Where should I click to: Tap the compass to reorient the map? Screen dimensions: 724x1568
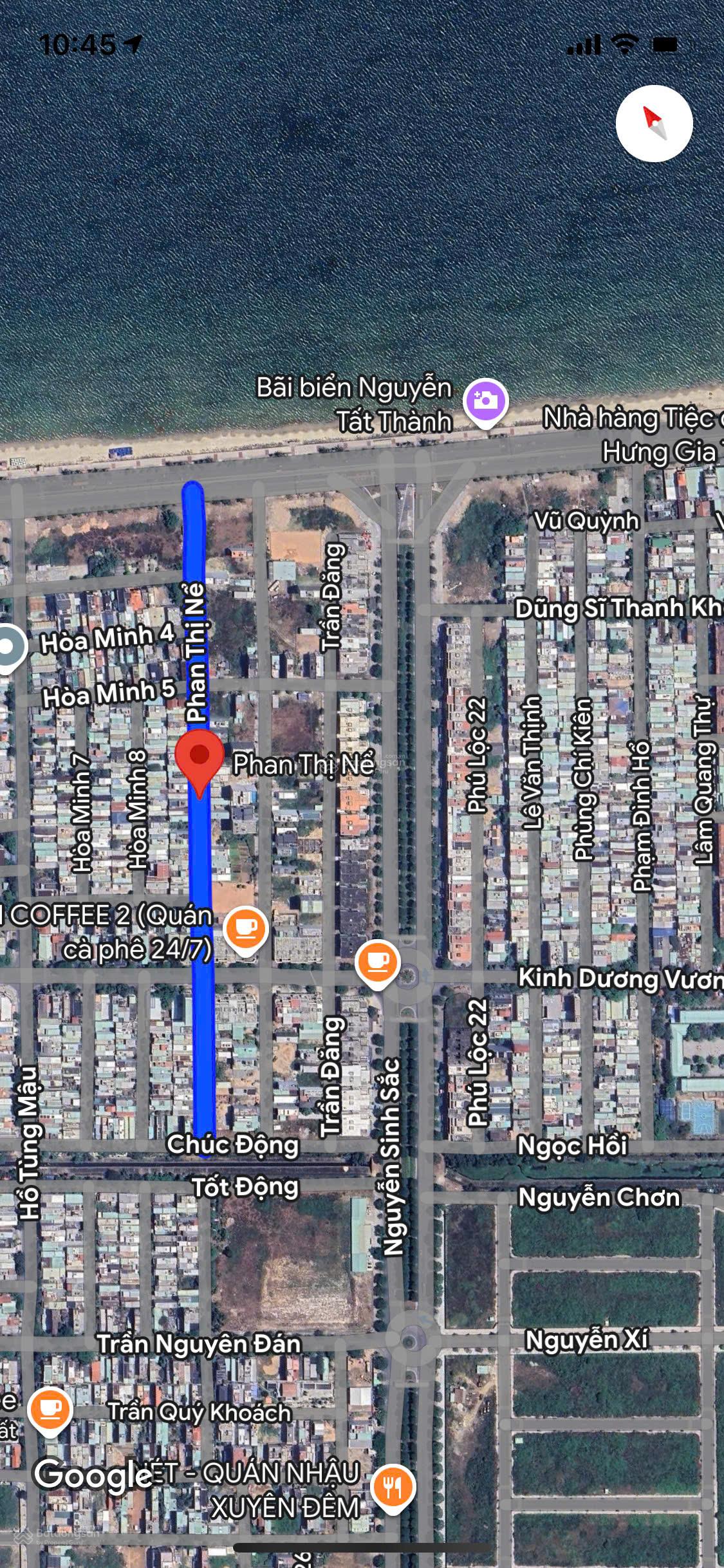(654, 123)
